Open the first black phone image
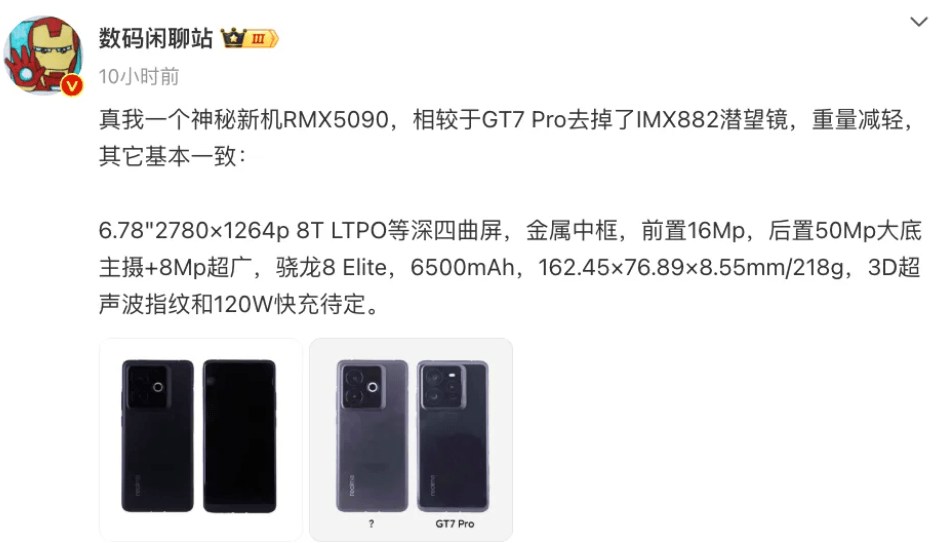This screenshot has height=543, width=943. click(x=200, y=438)
